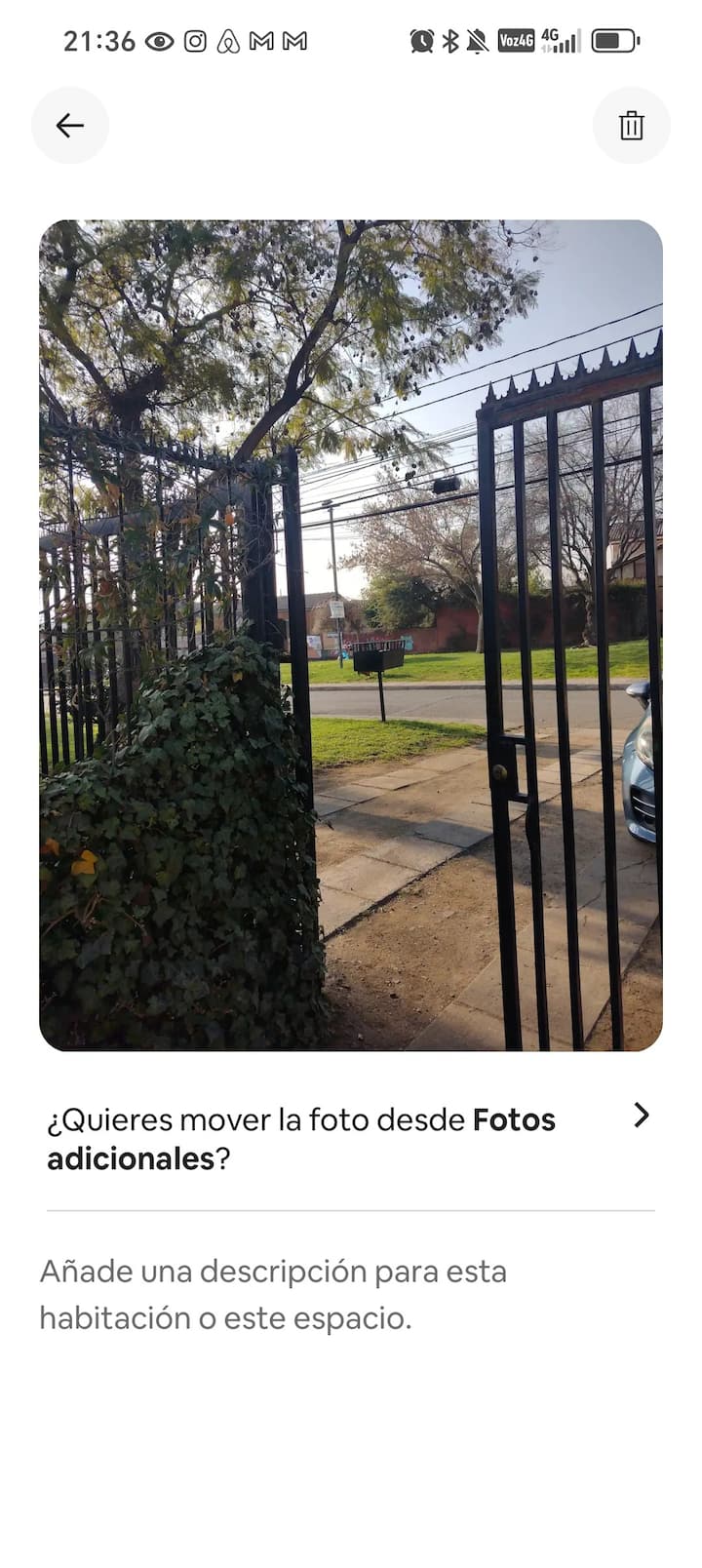Go back using the arrow button
This screenshot has height=1568, width=702.
pos(70,125)
